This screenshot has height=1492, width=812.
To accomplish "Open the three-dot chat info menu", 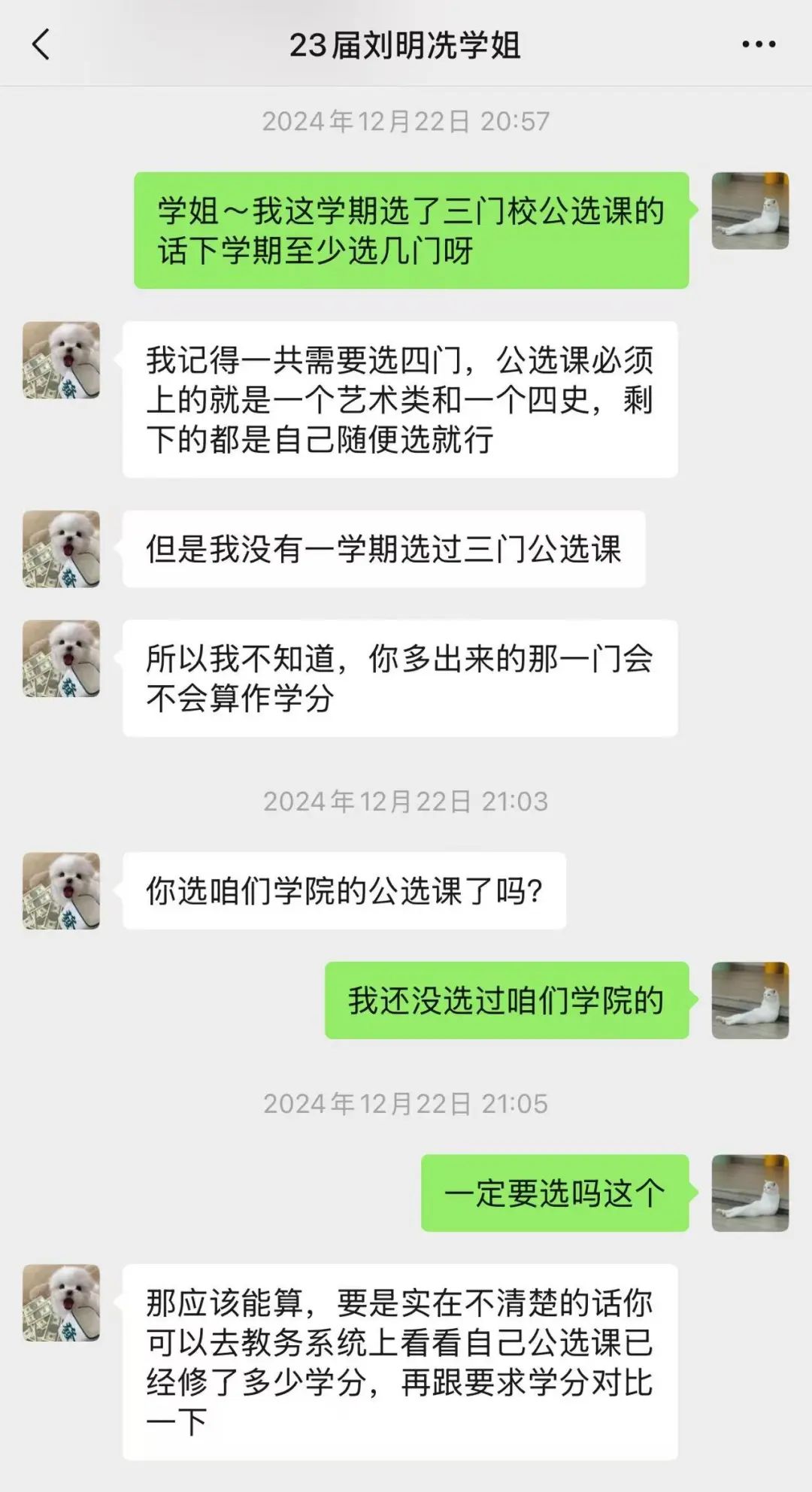I will (x=759, y=44).
